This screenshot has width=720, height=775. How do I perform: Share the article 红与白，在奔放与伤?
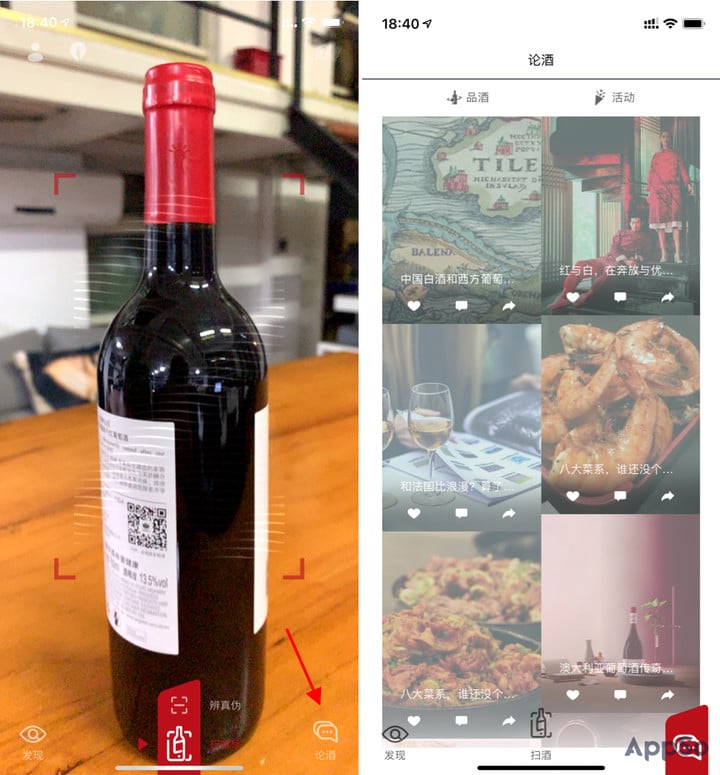coord(667,297)
